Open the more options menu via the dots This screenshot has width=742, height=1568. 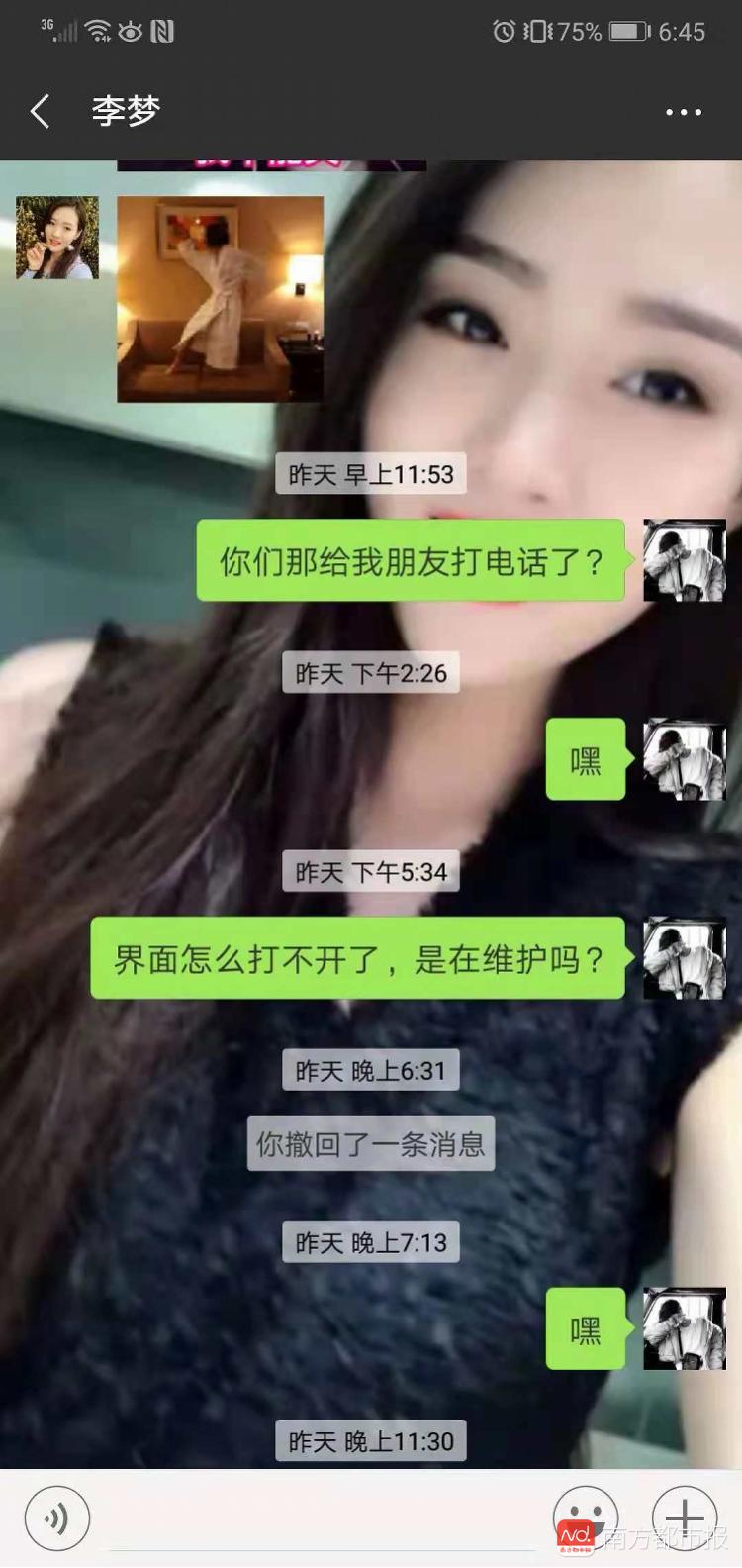tap(682, 111)
